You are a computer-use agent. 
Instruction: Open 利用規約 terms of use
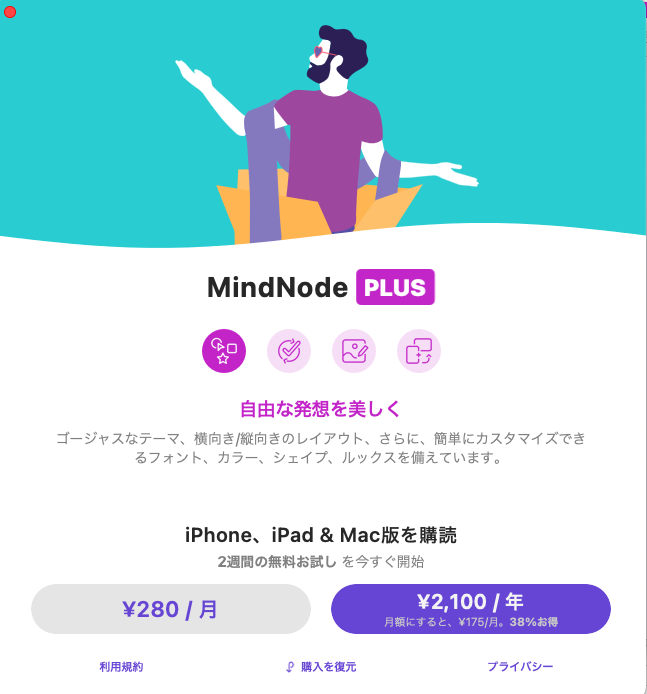coord(121,666)
